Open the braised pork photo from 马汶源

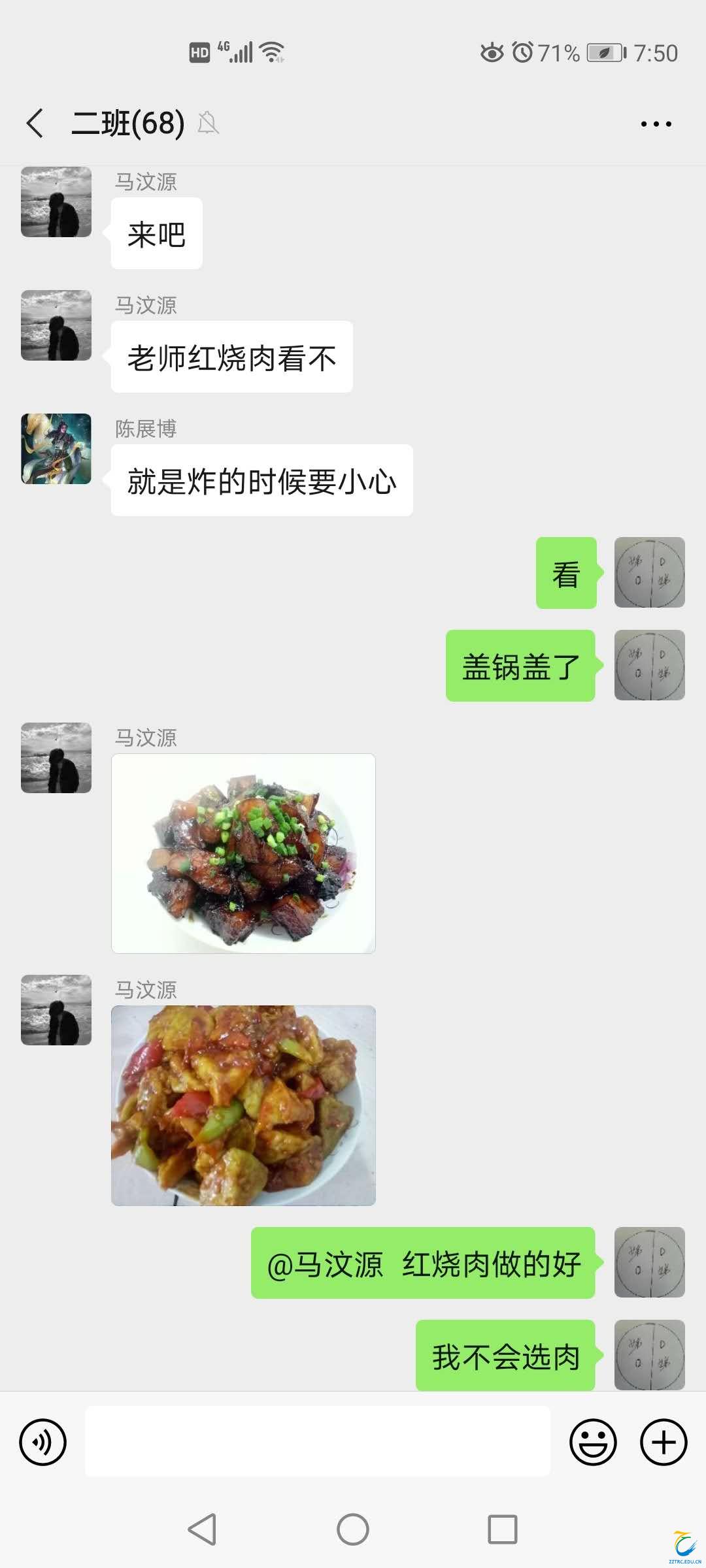tap(243, 853)
